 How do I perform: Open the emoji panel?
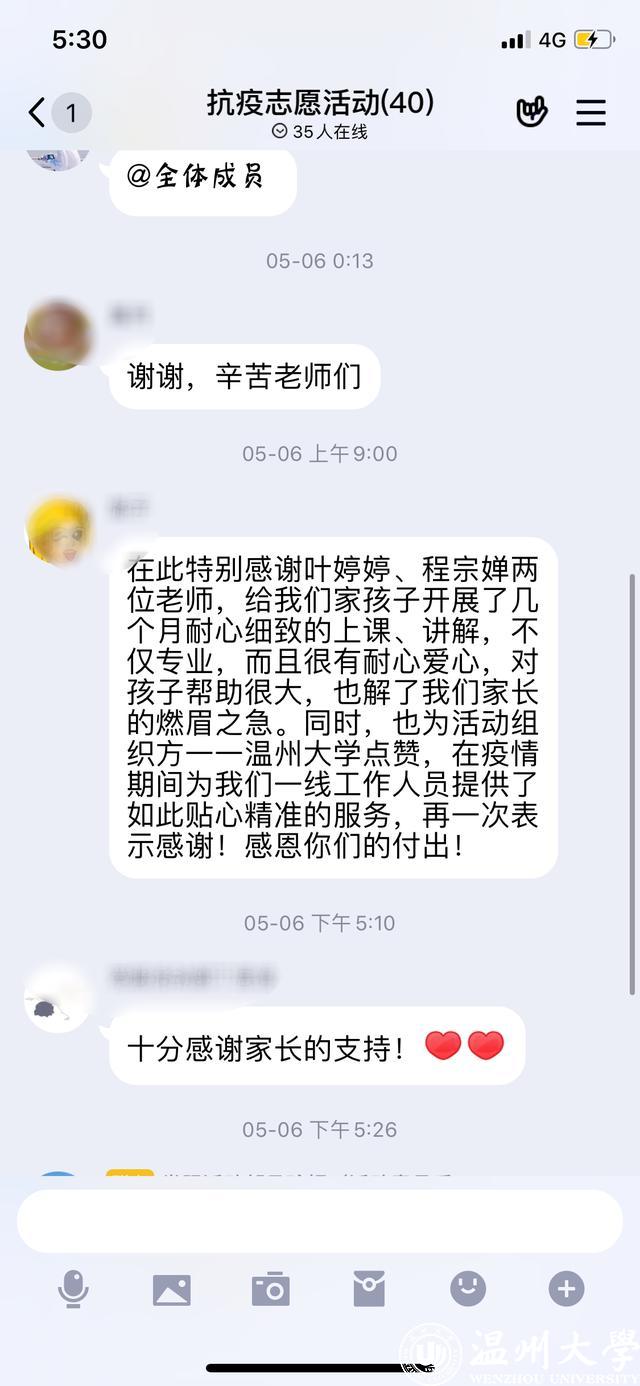coord(467,1289)
